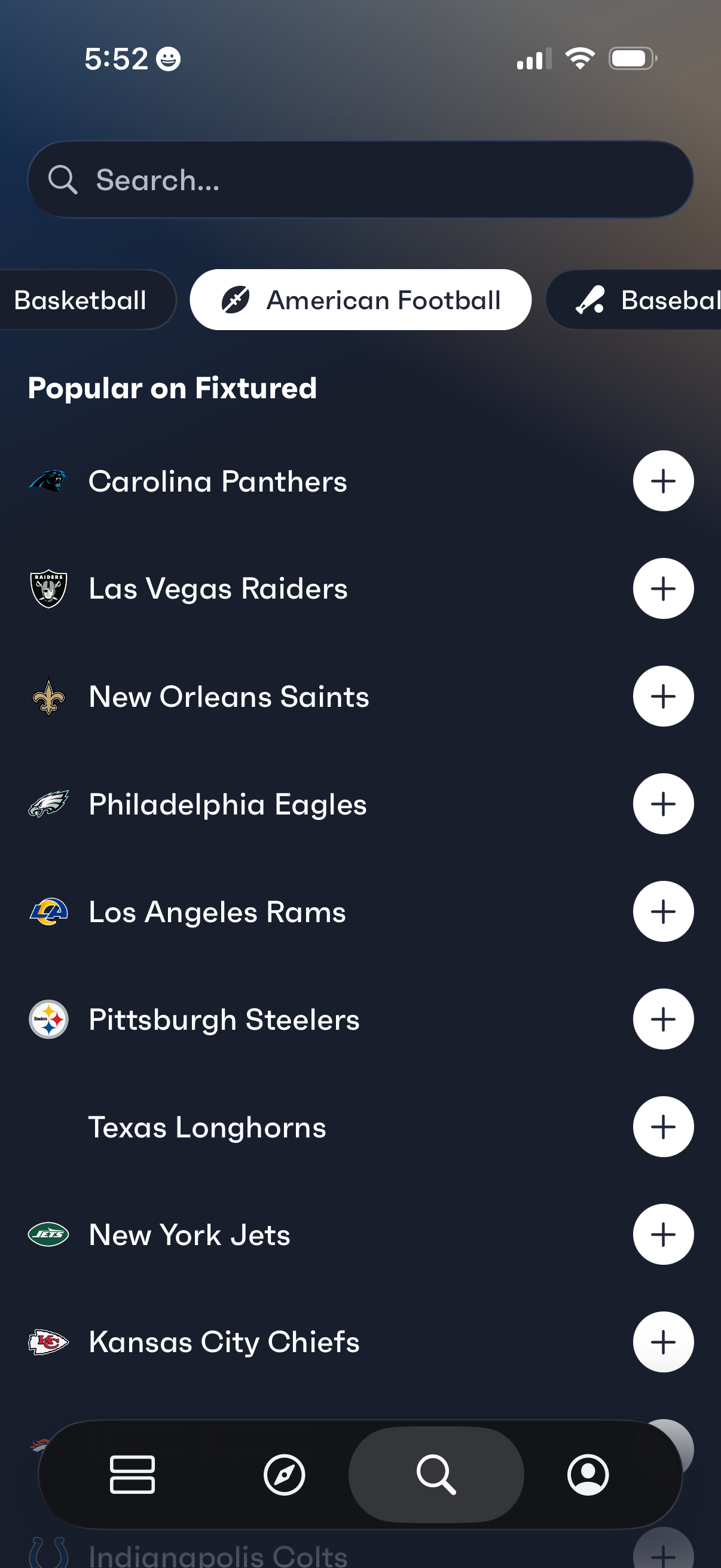Screen dimensions: 721x1568
Task: Click the Philadelphia Eagles logo
Action: 48,804
